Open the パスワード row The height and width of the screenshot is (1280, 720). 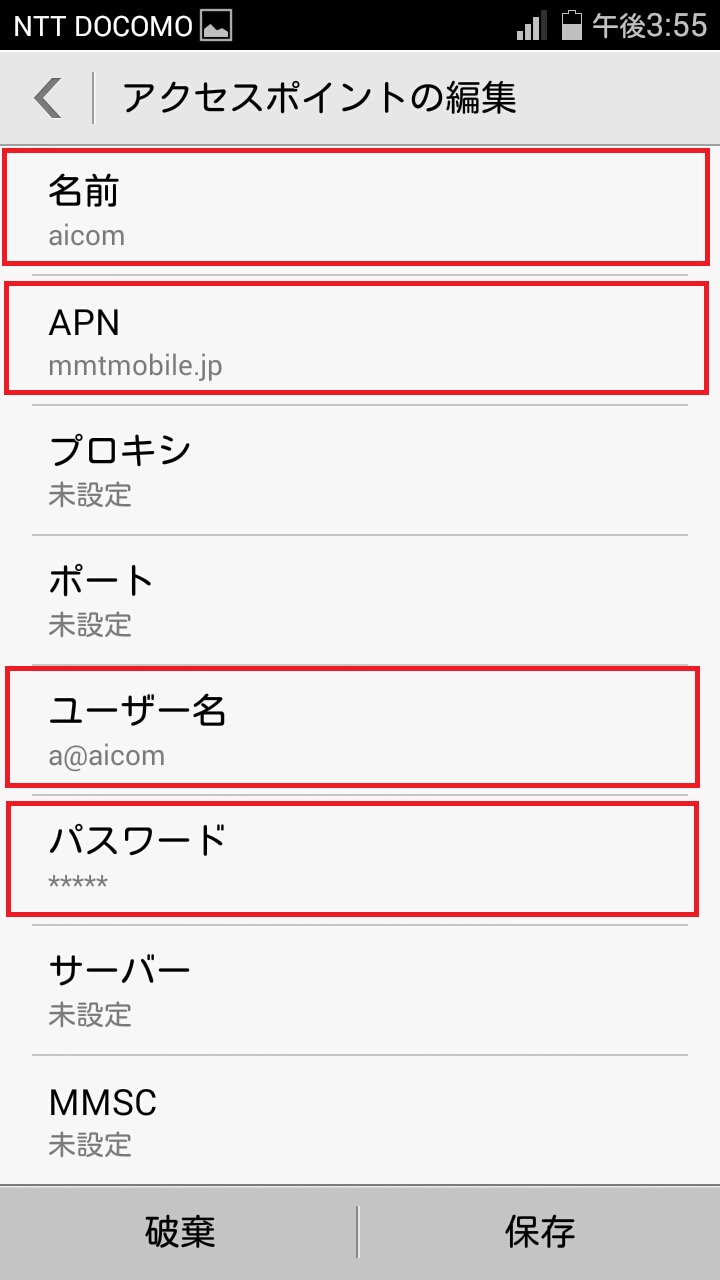point(358,858)
